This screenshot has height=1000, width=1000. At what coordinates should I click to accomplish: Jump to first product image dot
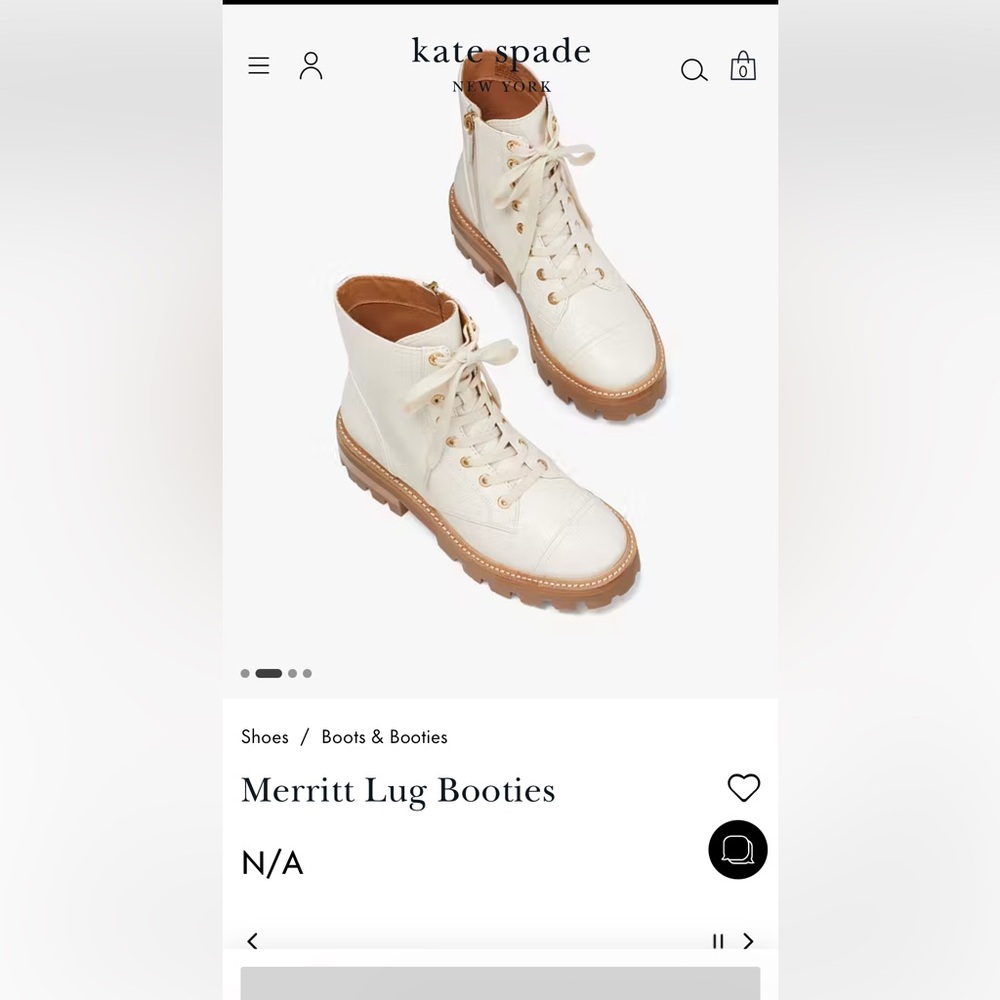click(245, 673)
